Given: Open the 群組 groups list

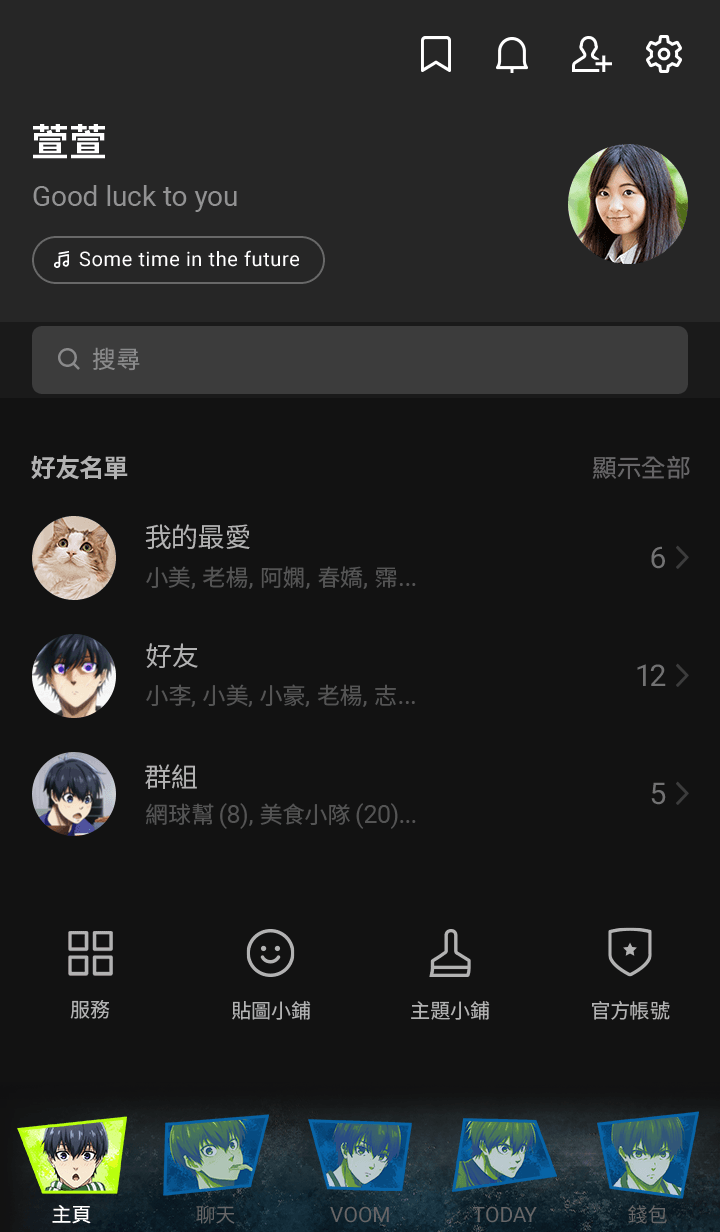Looking at the screenshot, I should point(360,794).
